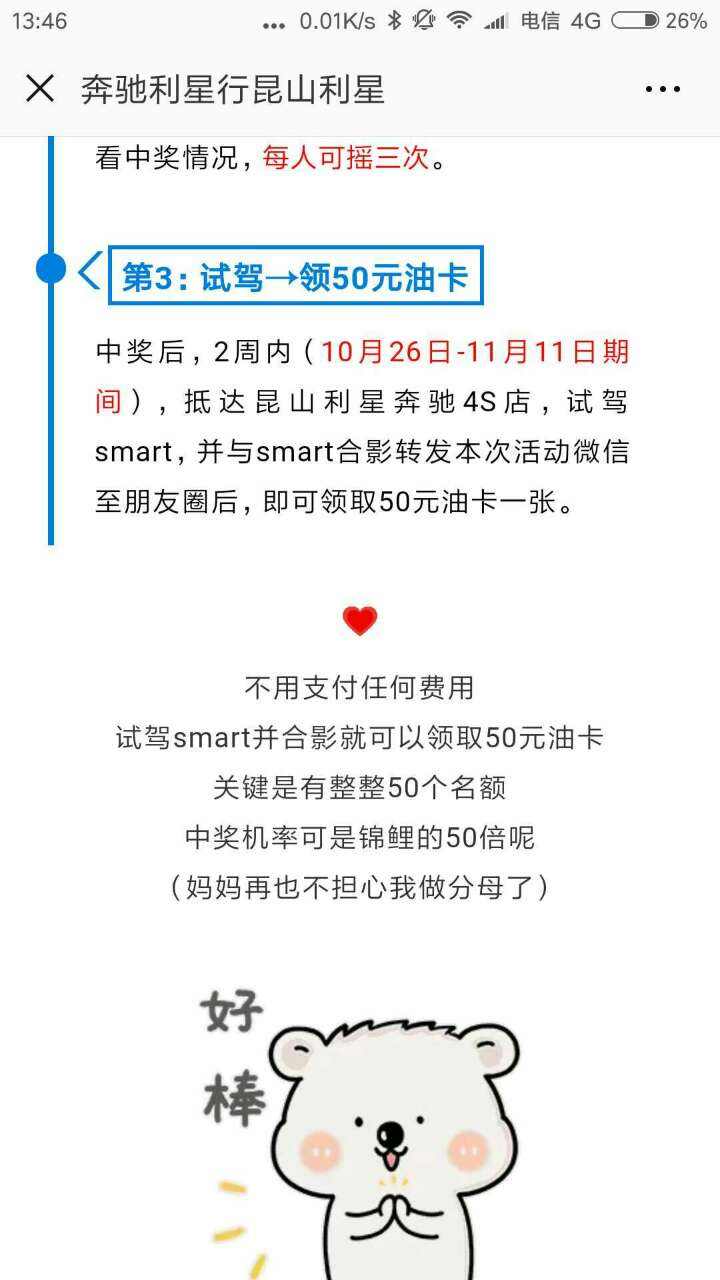Close the article with the X button

tap(40, 89)
